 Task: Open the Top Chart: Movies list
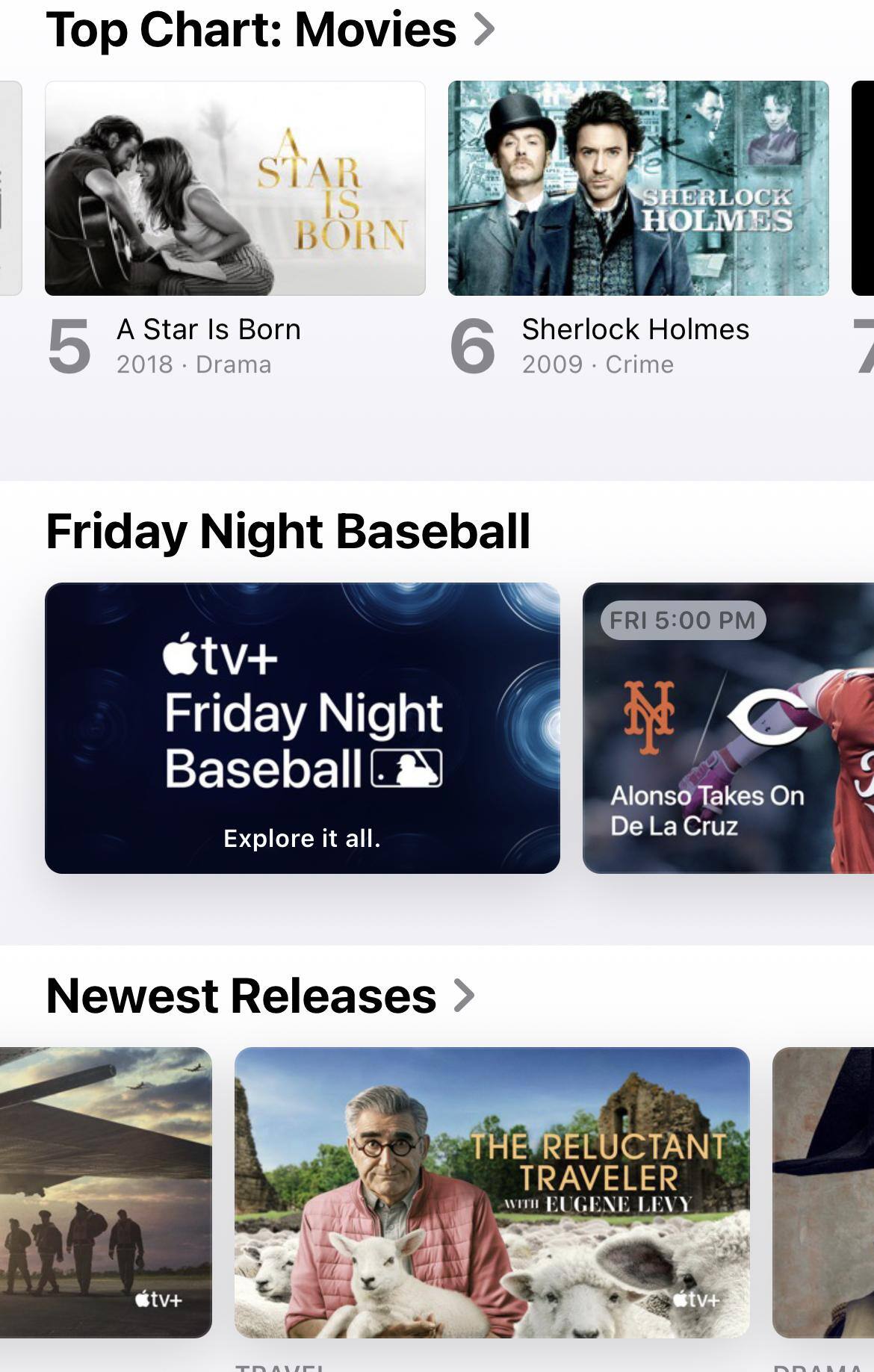[x=269, y=30]
